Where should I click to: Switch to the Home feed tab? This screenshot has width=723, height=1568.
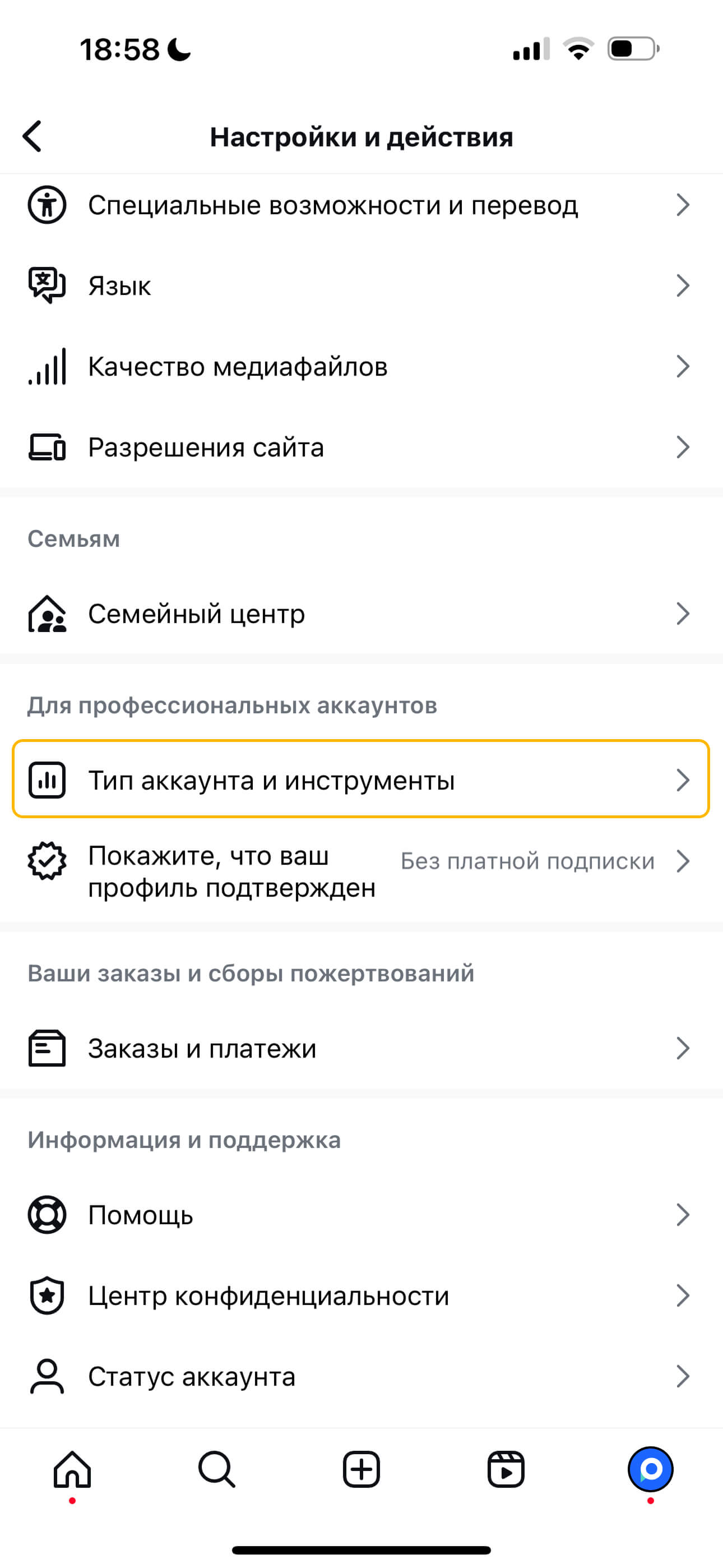(72, 1470)
